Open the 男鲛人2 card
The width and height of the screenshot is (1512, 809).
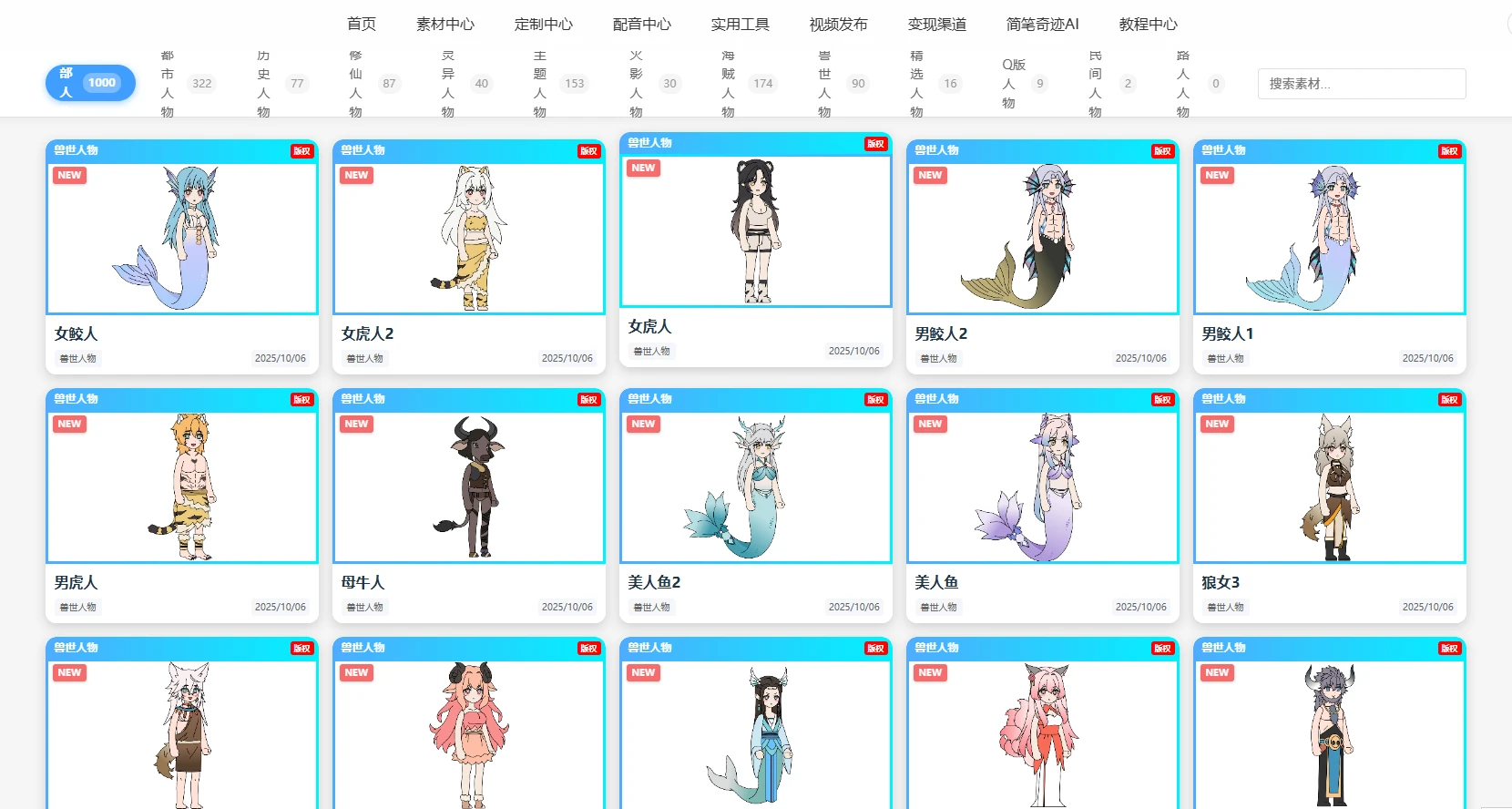click(x=1043, y=239)
